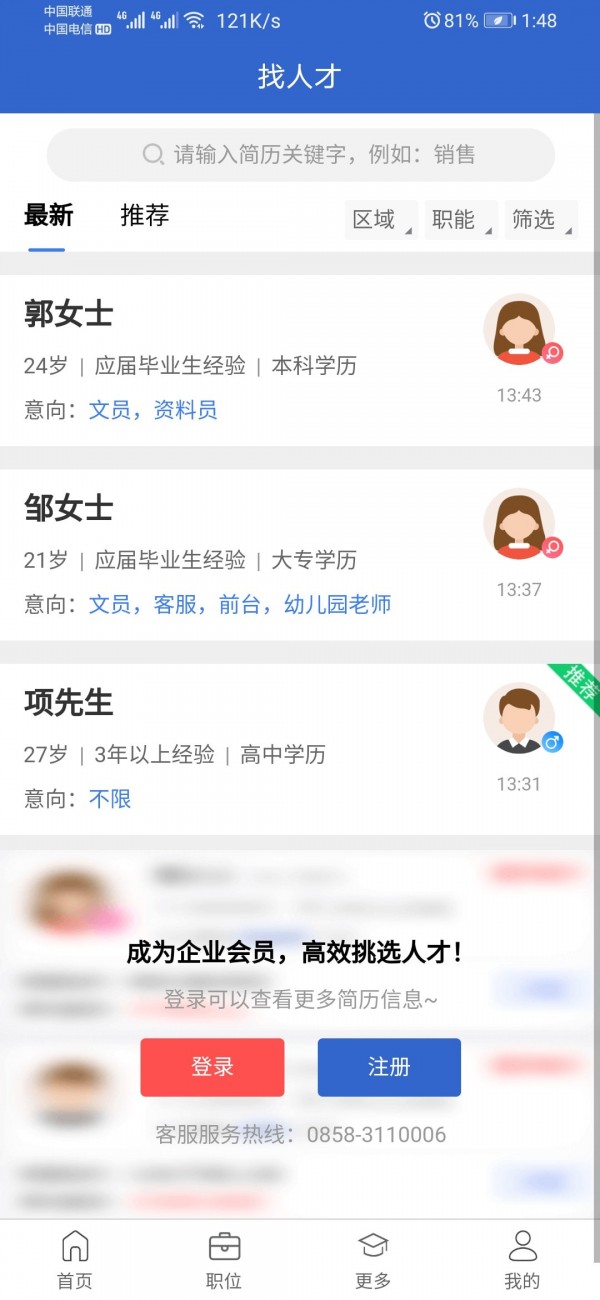Tap the blue 注册 button
Viewport: 600px width, 1300px height.
[x=389, y=1067]
